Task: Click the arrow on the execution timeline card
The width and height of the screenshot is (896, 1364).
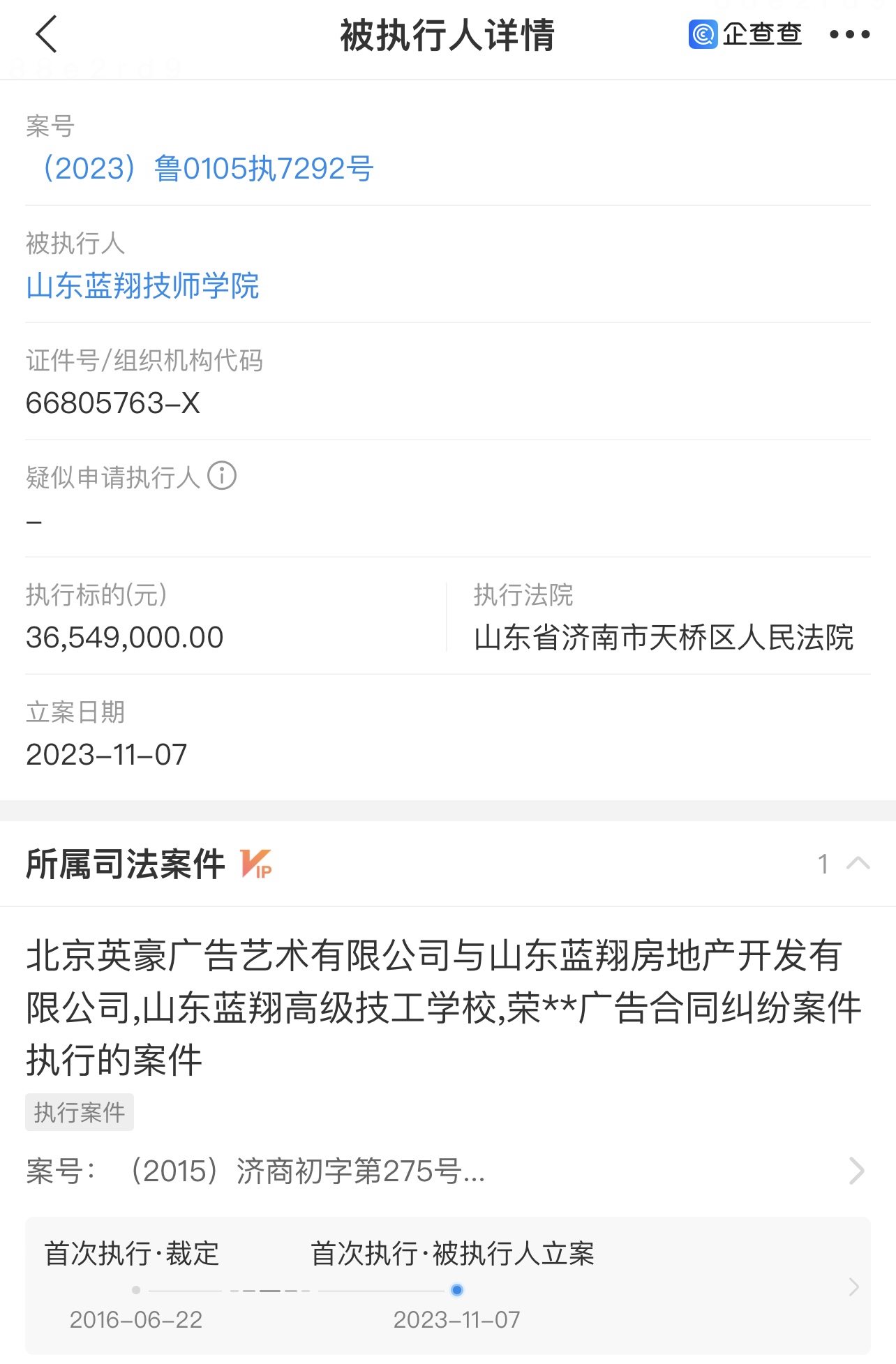Action: coord(854,1288)
